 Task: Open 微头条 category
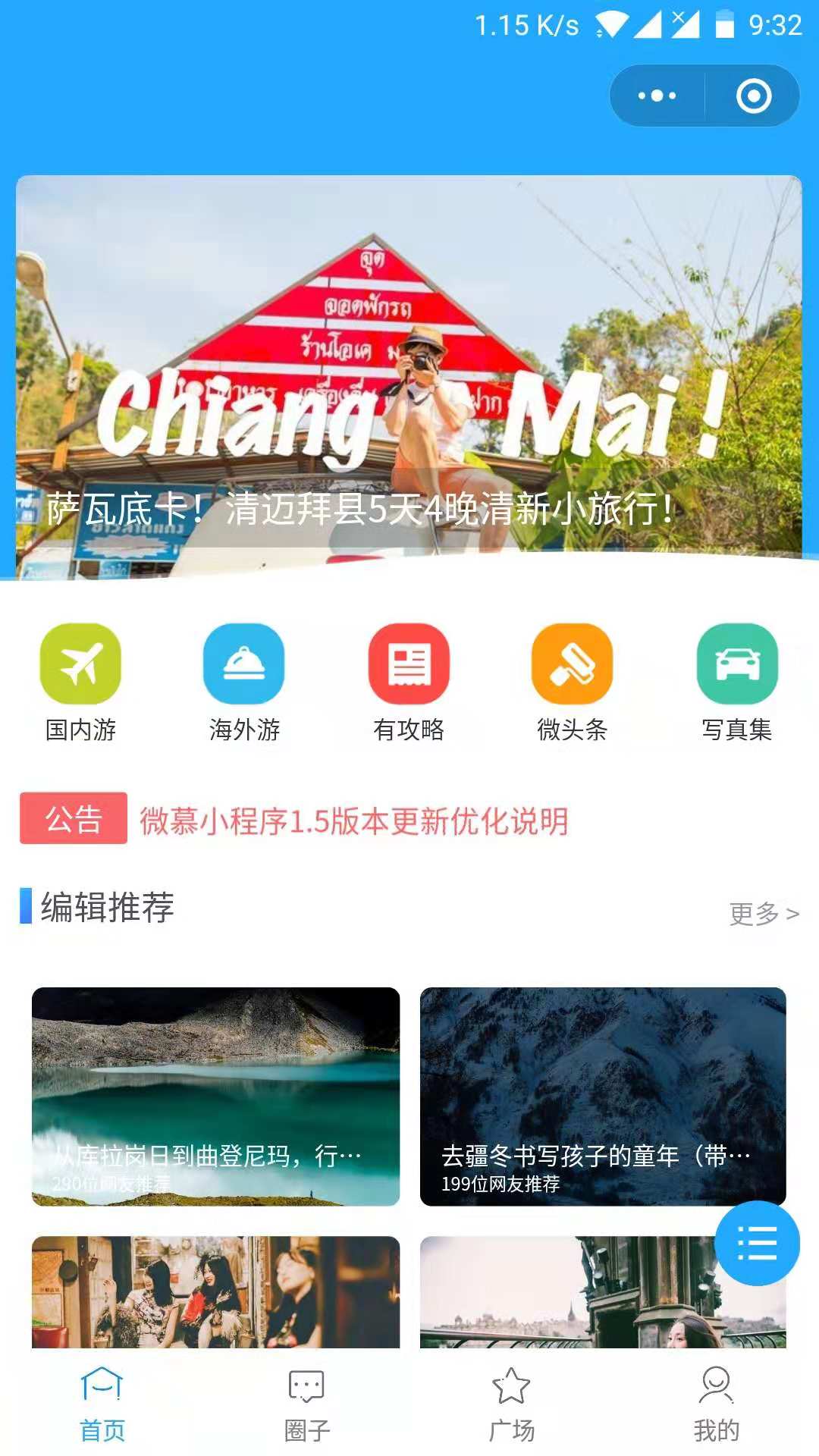(573, 682)
